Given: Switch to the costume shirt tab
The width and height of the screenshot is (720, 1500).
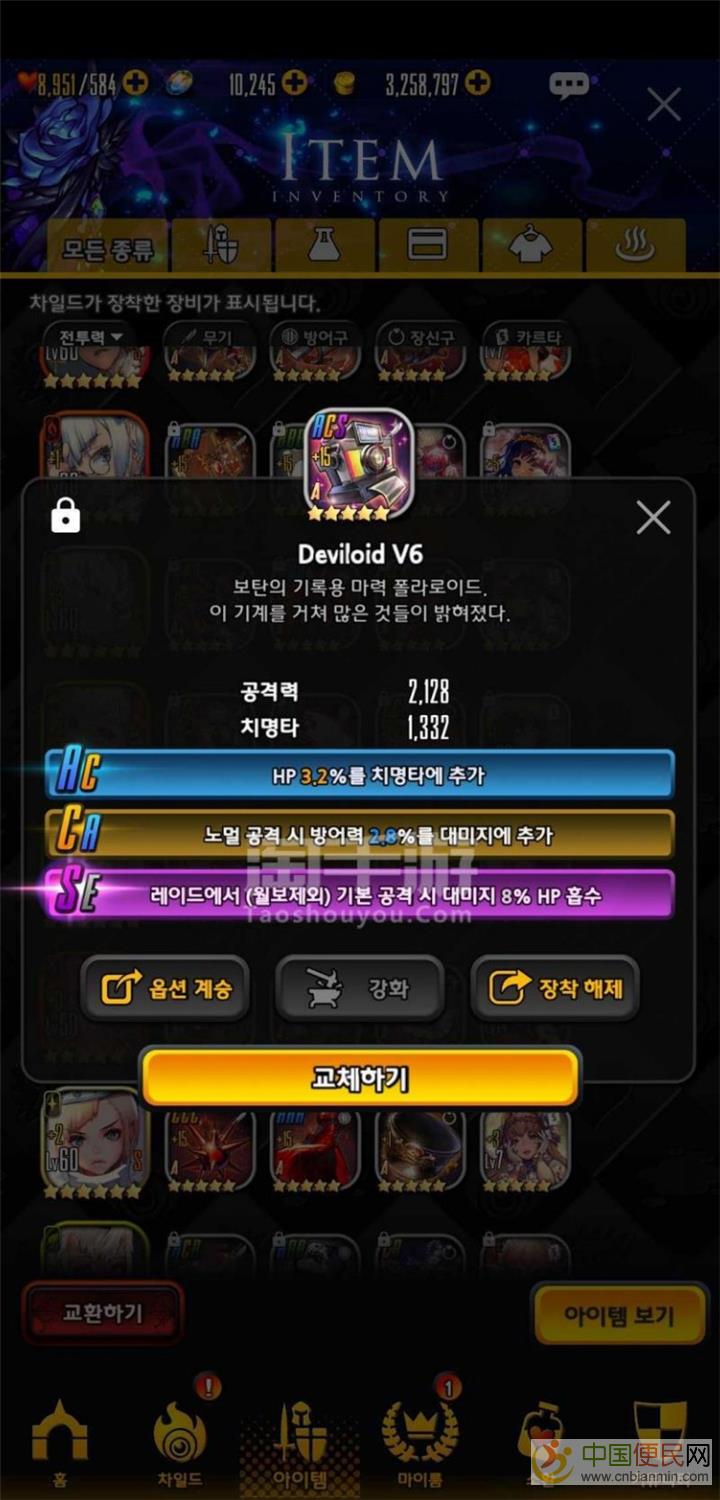Looking at the screenshot, I should pyautogui.click(x=531, y=245).
